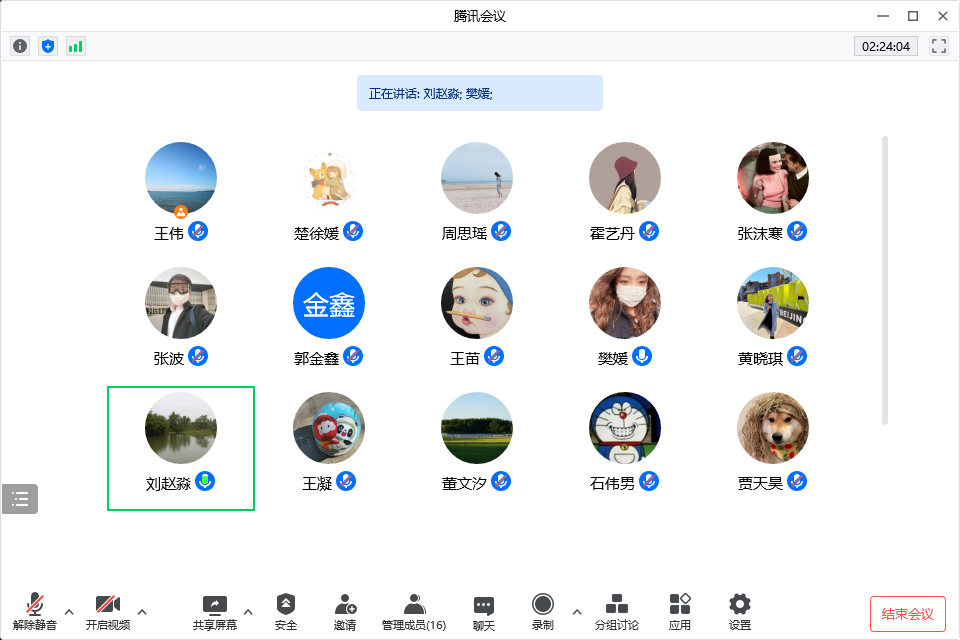Start screen sharing with 共享屏幕
Viewport: 960px width, 640px height.
tap(214, 610)
